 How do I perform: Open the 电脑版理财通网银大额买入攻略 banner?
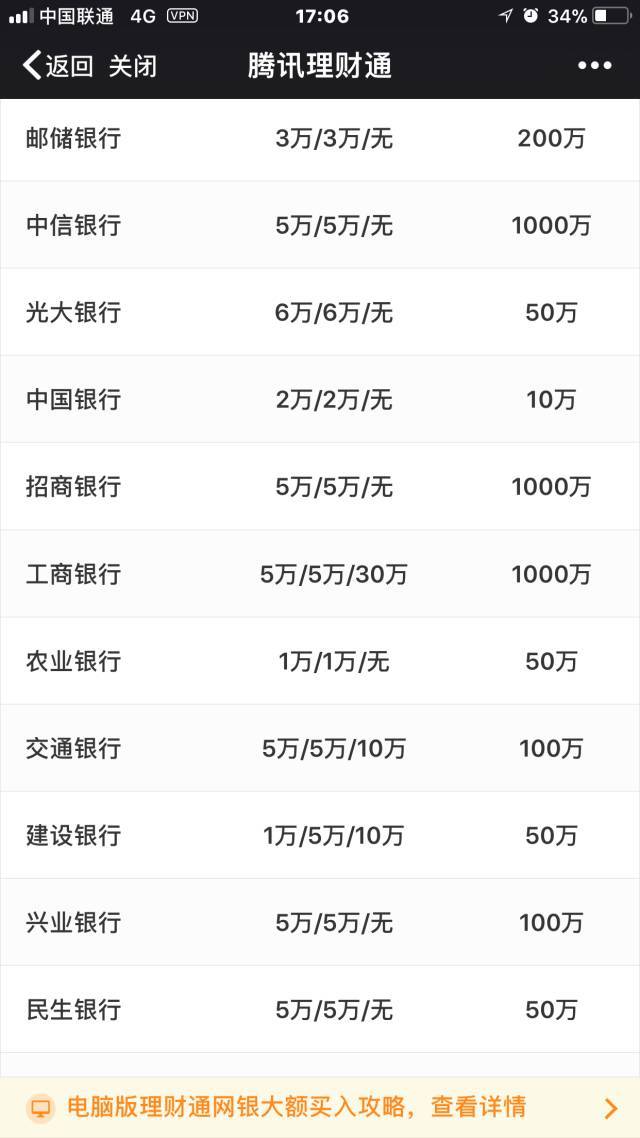320,1108
